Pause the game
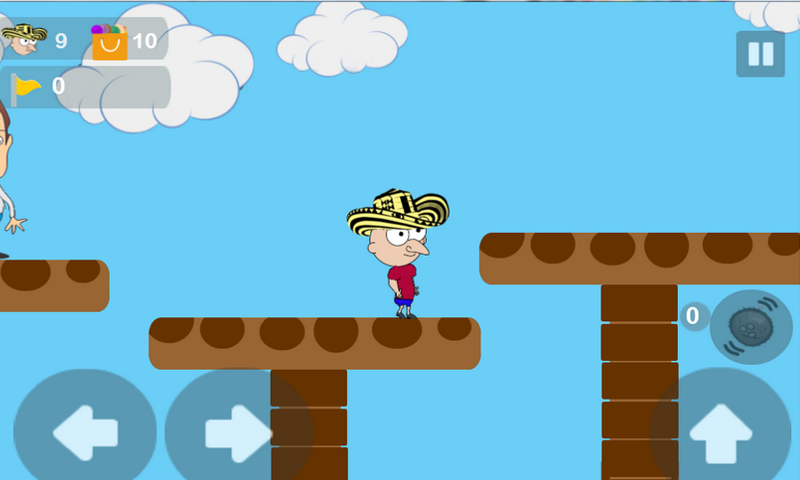The image size is (800, 480). [x=760, y=54]
